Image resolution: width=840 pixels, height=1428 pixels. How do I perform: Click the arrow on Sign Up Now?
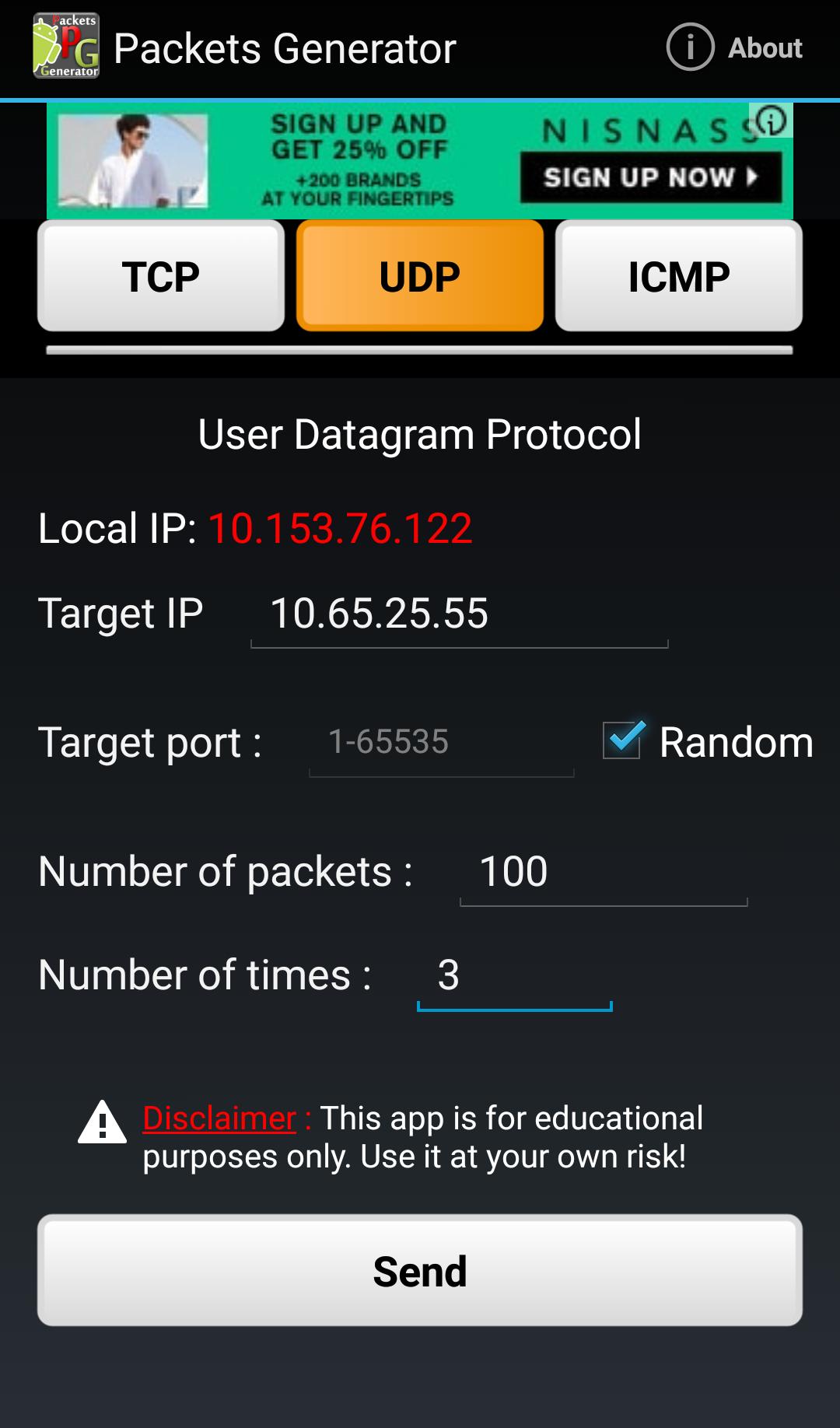(x=751, y=177)
